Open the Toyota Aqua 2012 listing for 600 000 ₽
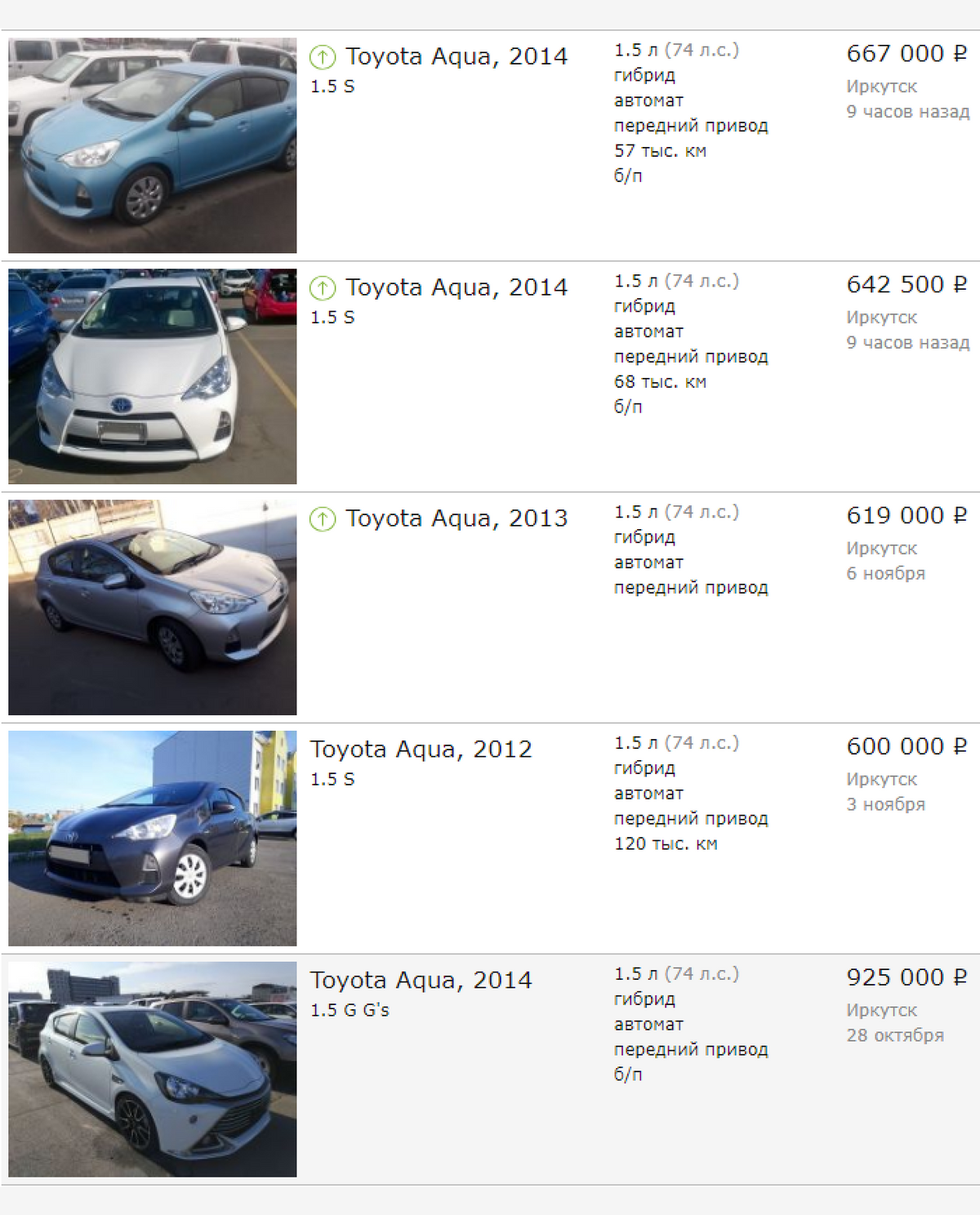The image size is (980, 1215). [421, 750]
